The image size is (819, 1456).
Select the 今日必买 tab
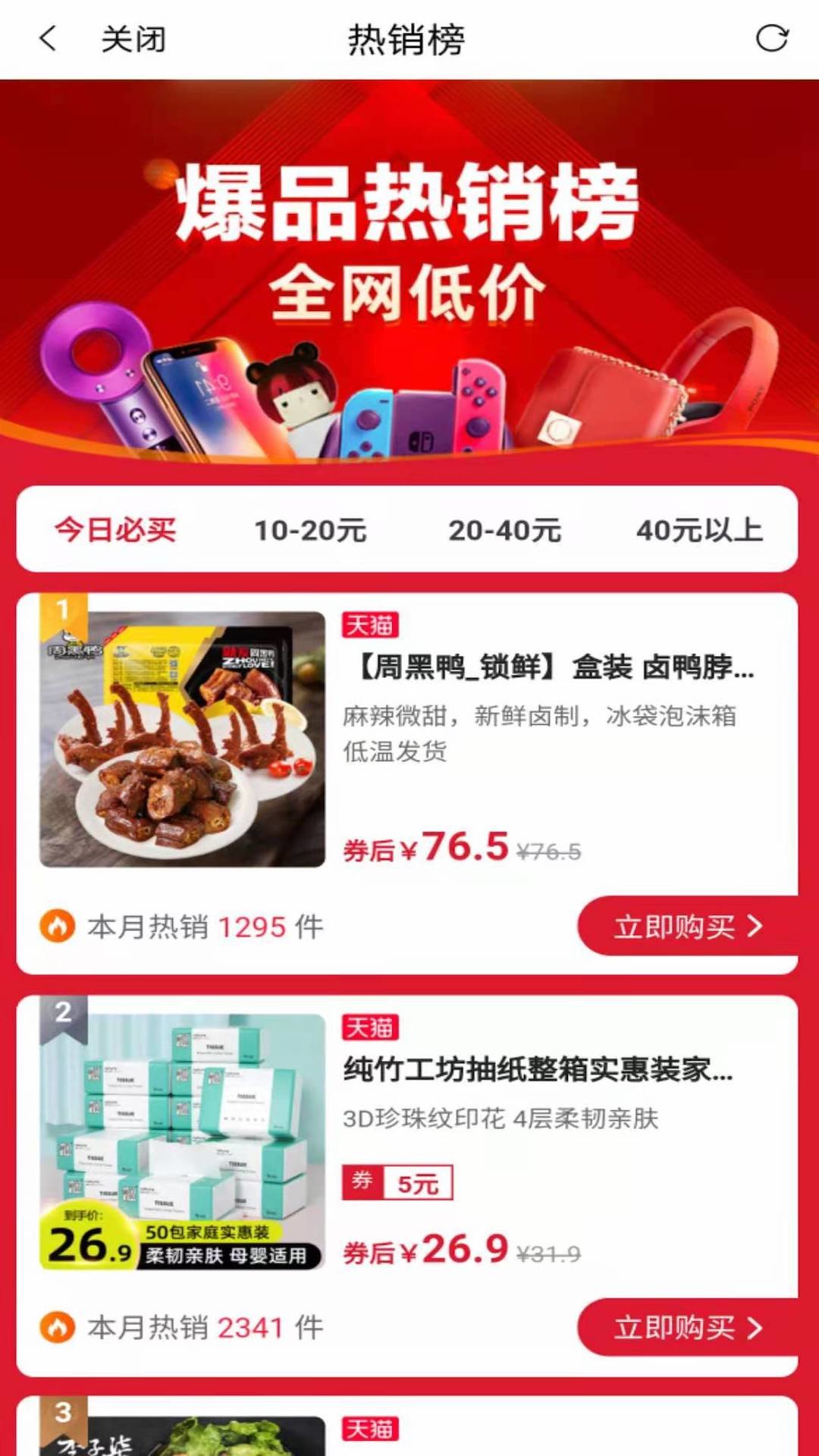click(x=115, y=529)
